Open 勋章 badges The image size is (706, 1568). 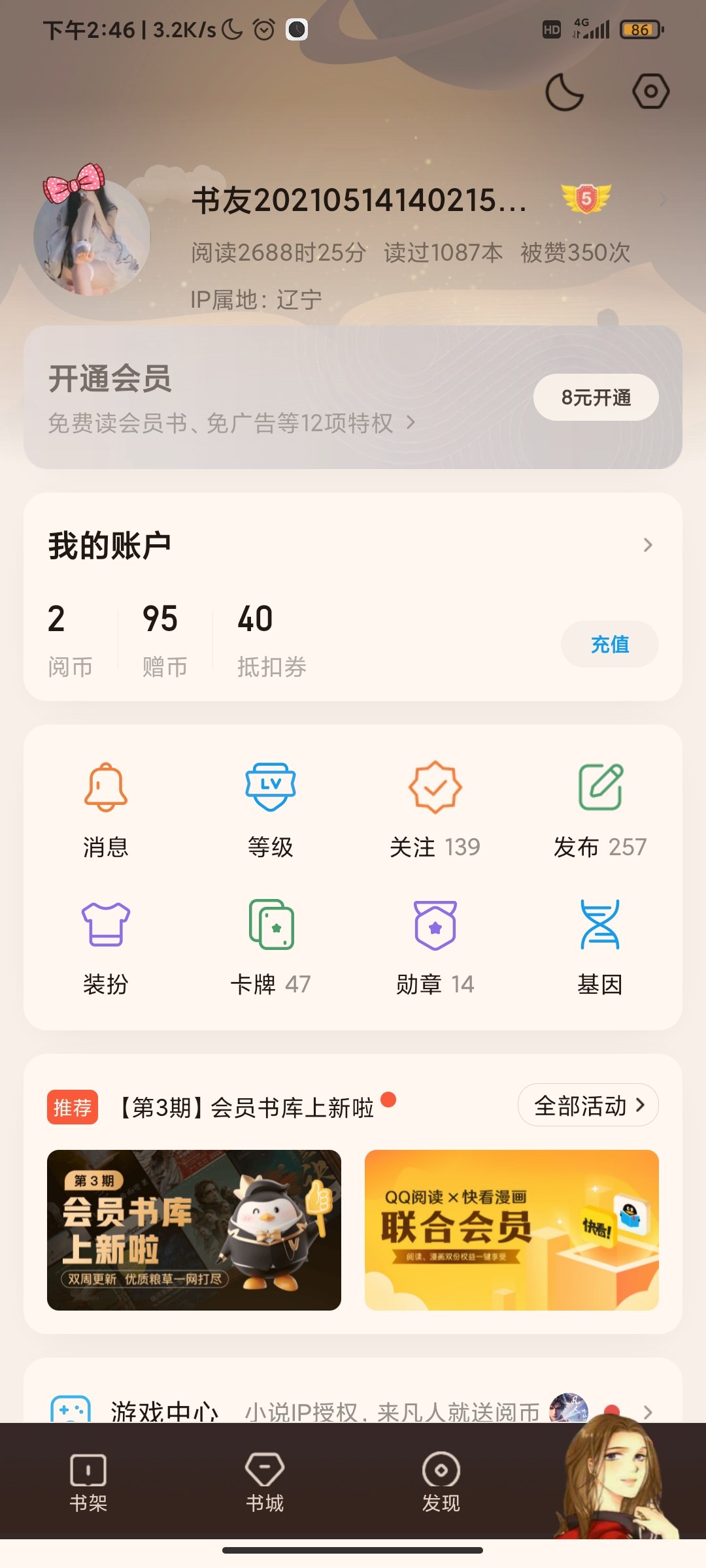(435, 946)
